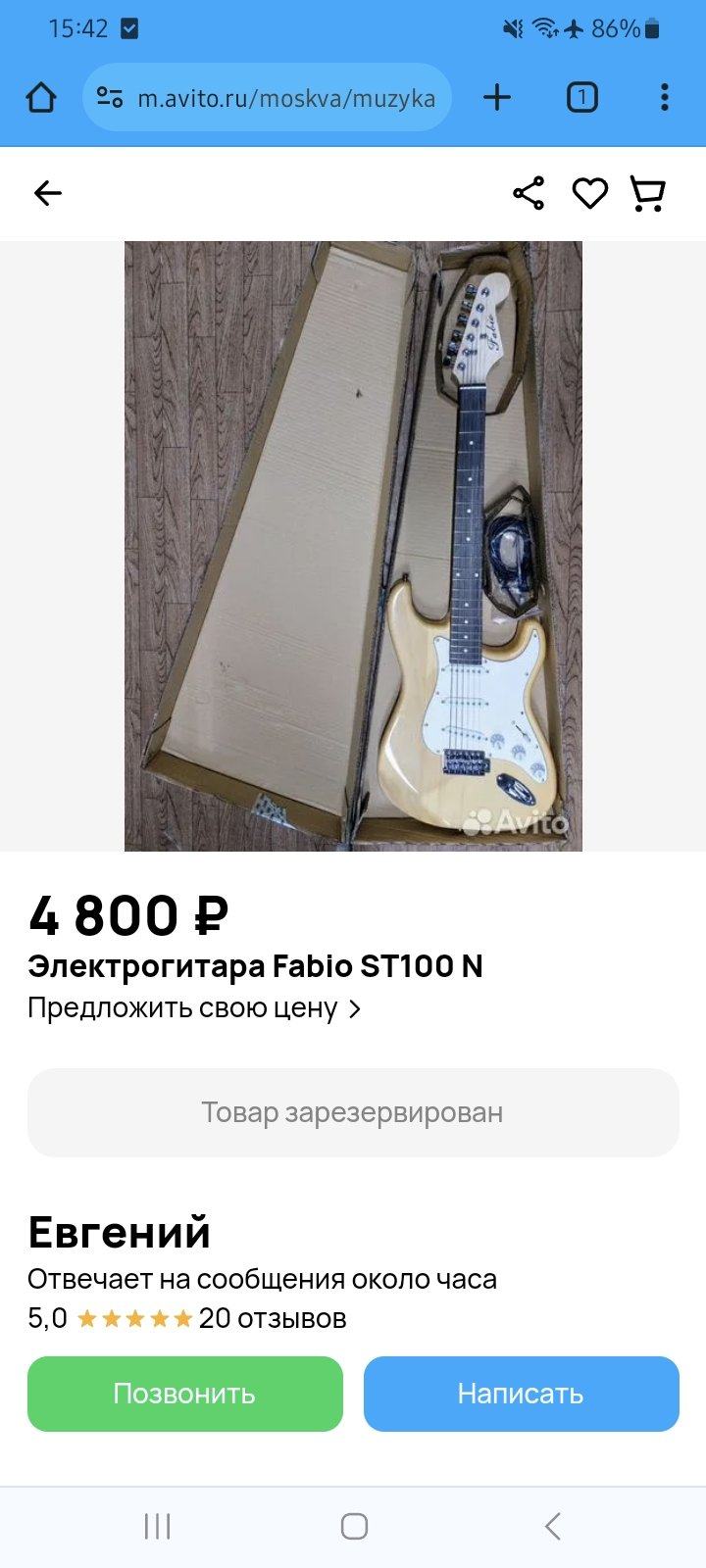This screenshot has width=706, height=1568.
Task: Share this Fabio ST100 listing
Action: tap(529, 193)
